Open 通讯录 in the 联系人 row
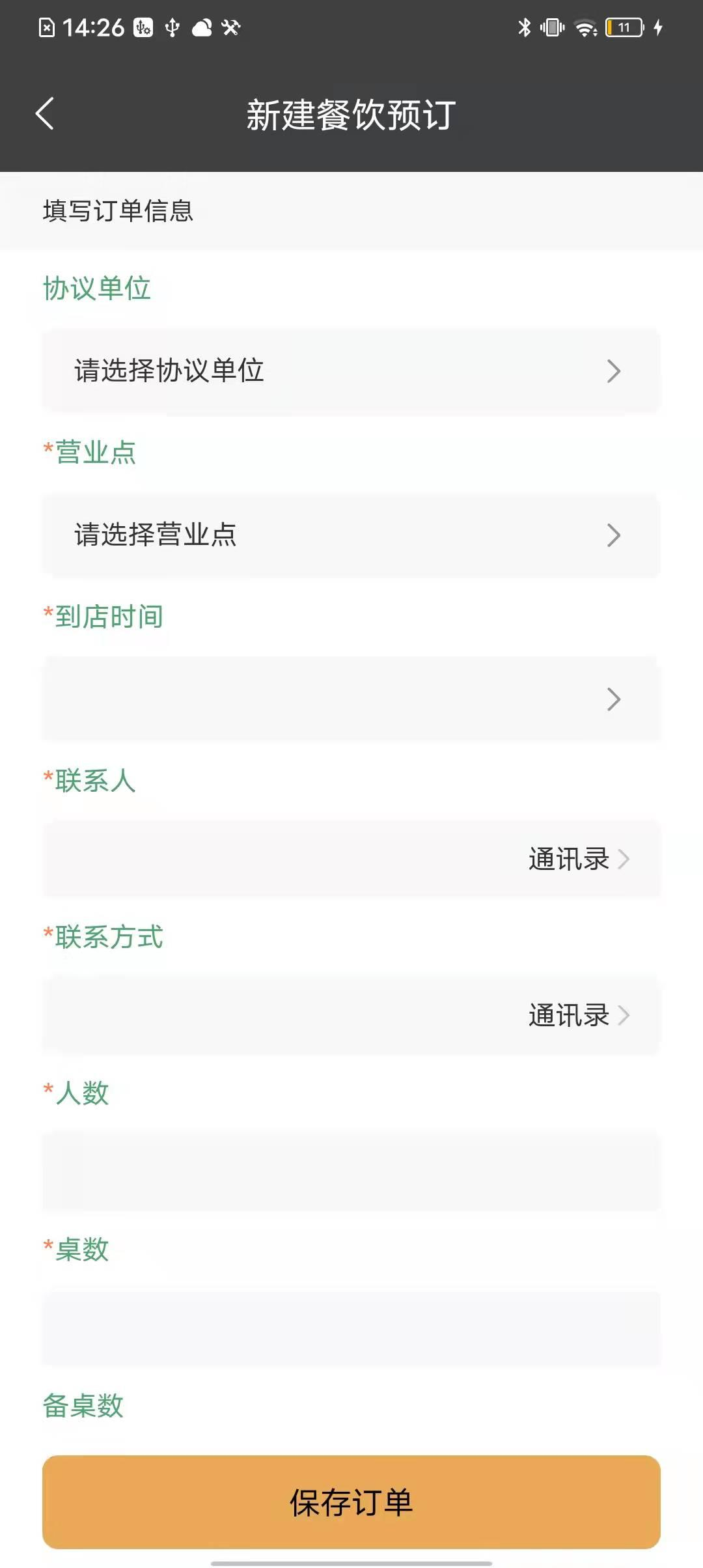The image size is (703, 1568). click(579, 859)
